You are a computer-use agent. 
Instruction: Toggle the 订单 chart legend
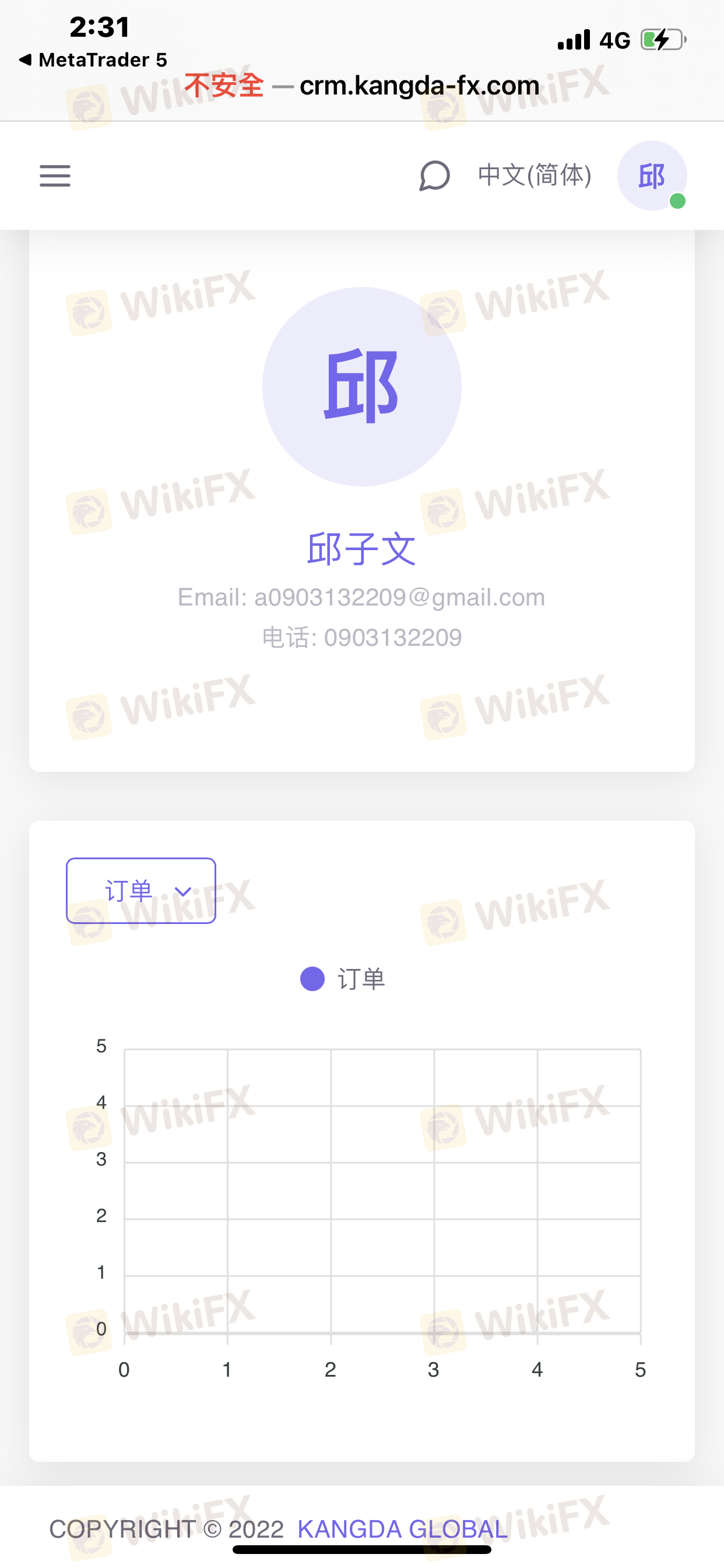coord(343,979)
